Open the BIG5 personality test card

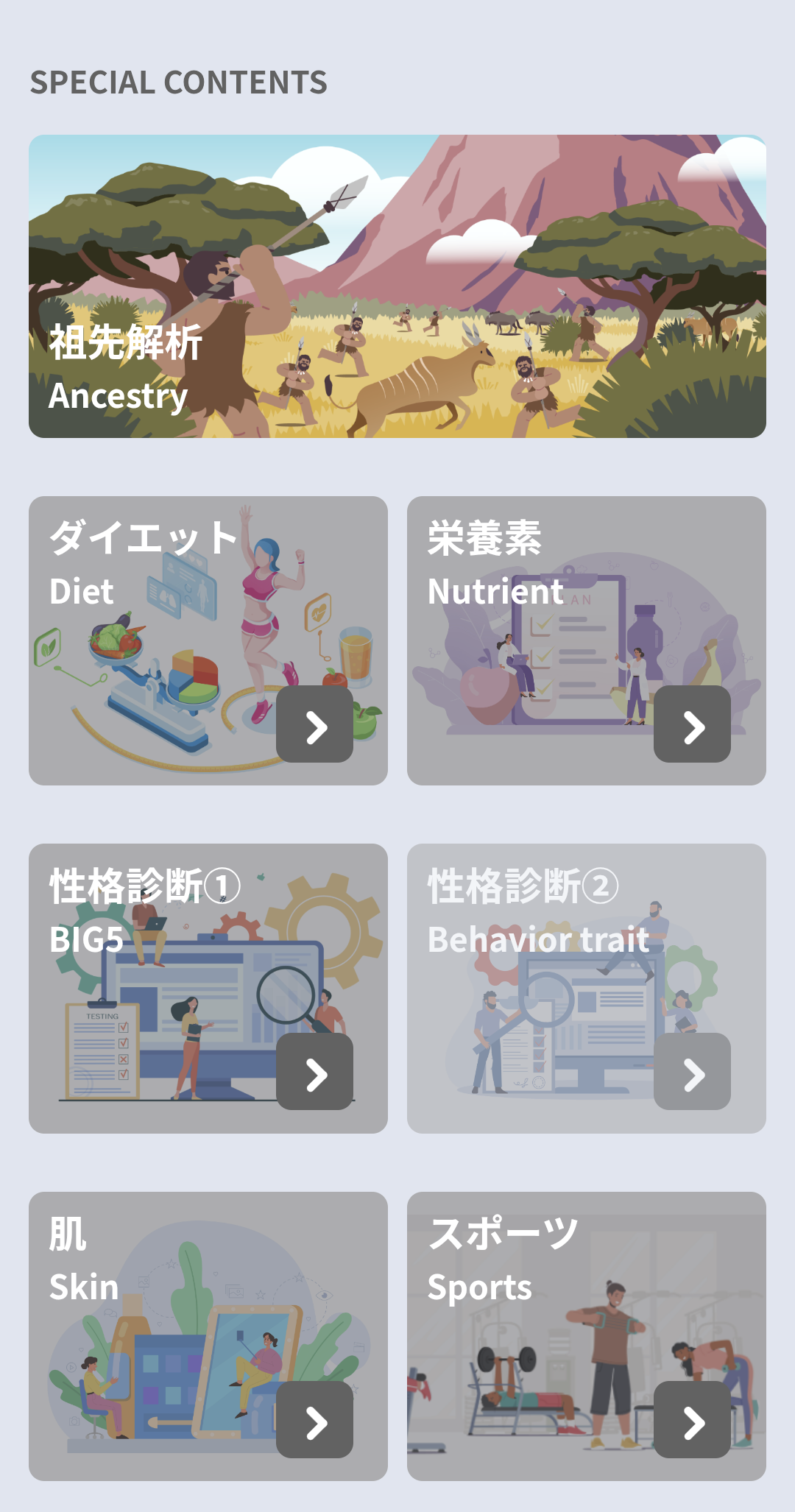208,989
